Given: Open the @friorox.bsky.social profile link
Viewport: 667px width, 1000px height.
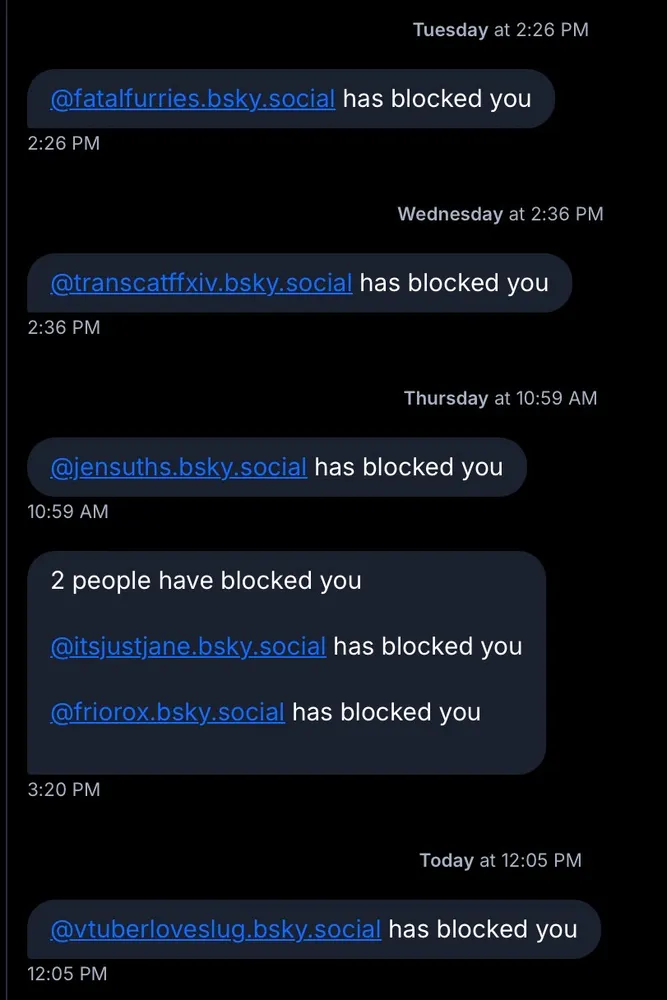Looking at the screenshot, I should pos(168,712).
